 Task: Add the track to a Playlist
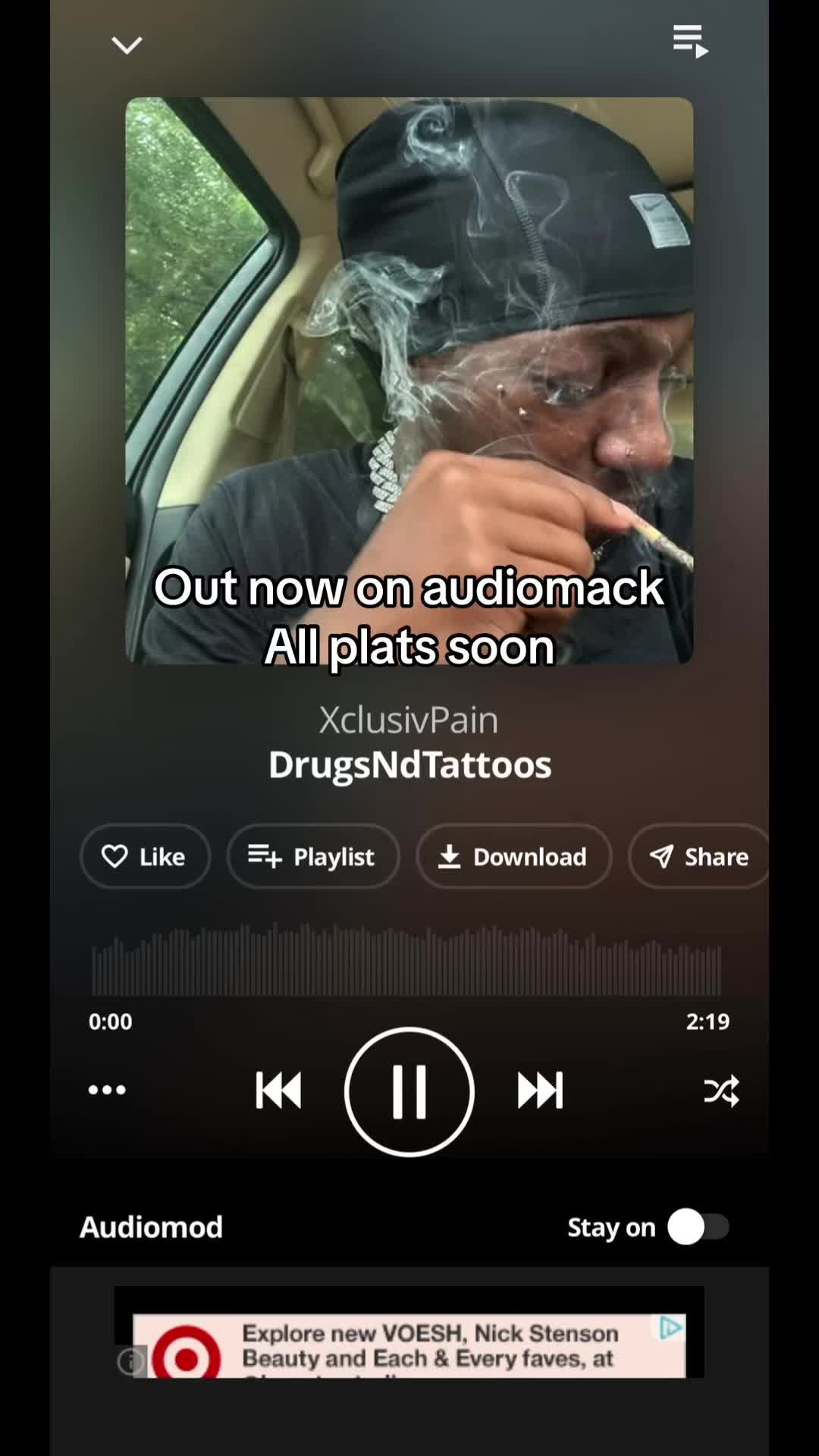click(313, 856)
